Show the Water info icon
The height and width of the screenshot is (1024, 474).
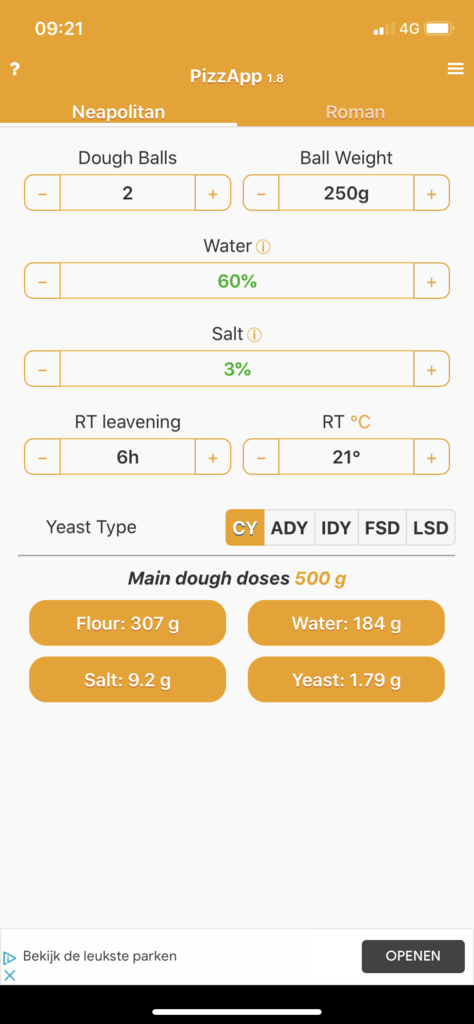(263, 247)
